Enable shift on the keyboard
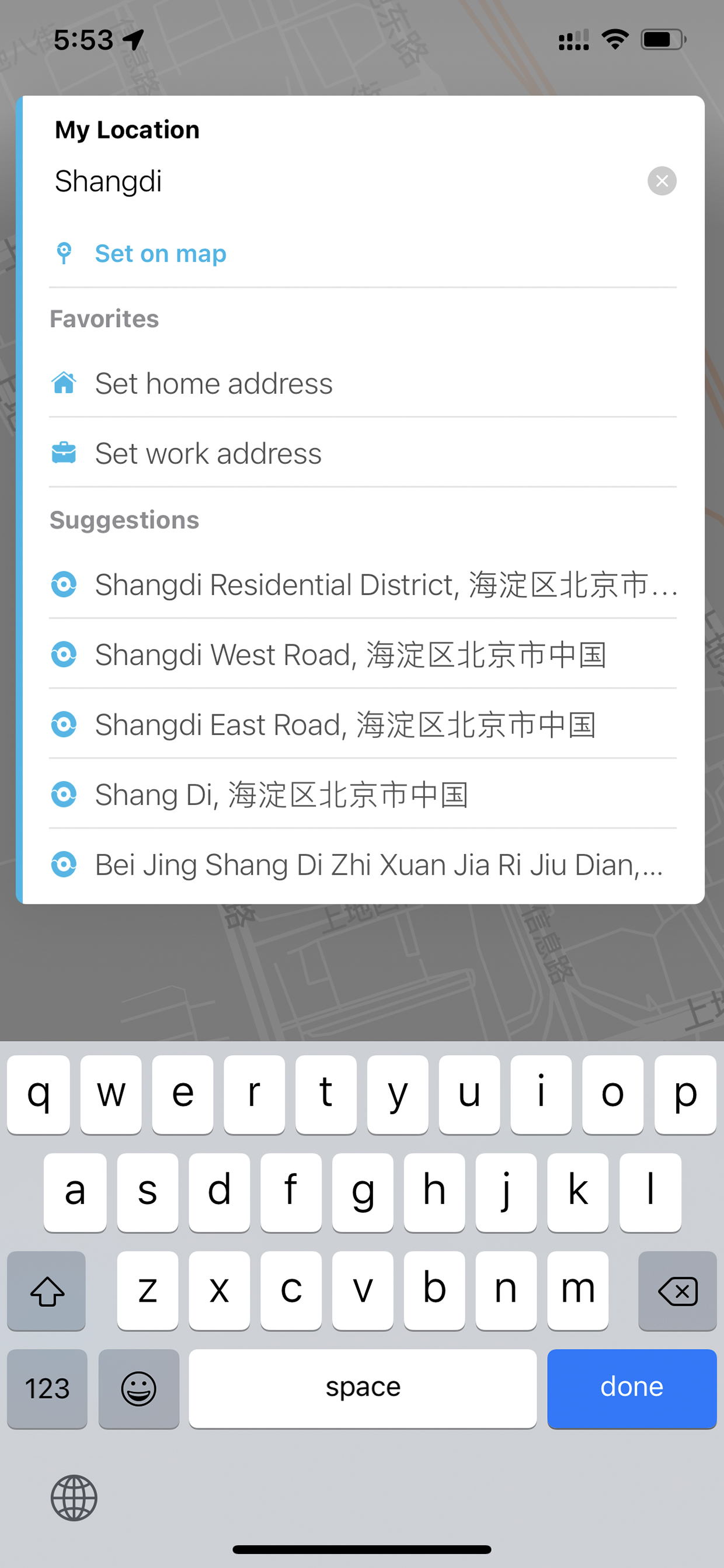 pyautogui.click(x=46, y=1291)
